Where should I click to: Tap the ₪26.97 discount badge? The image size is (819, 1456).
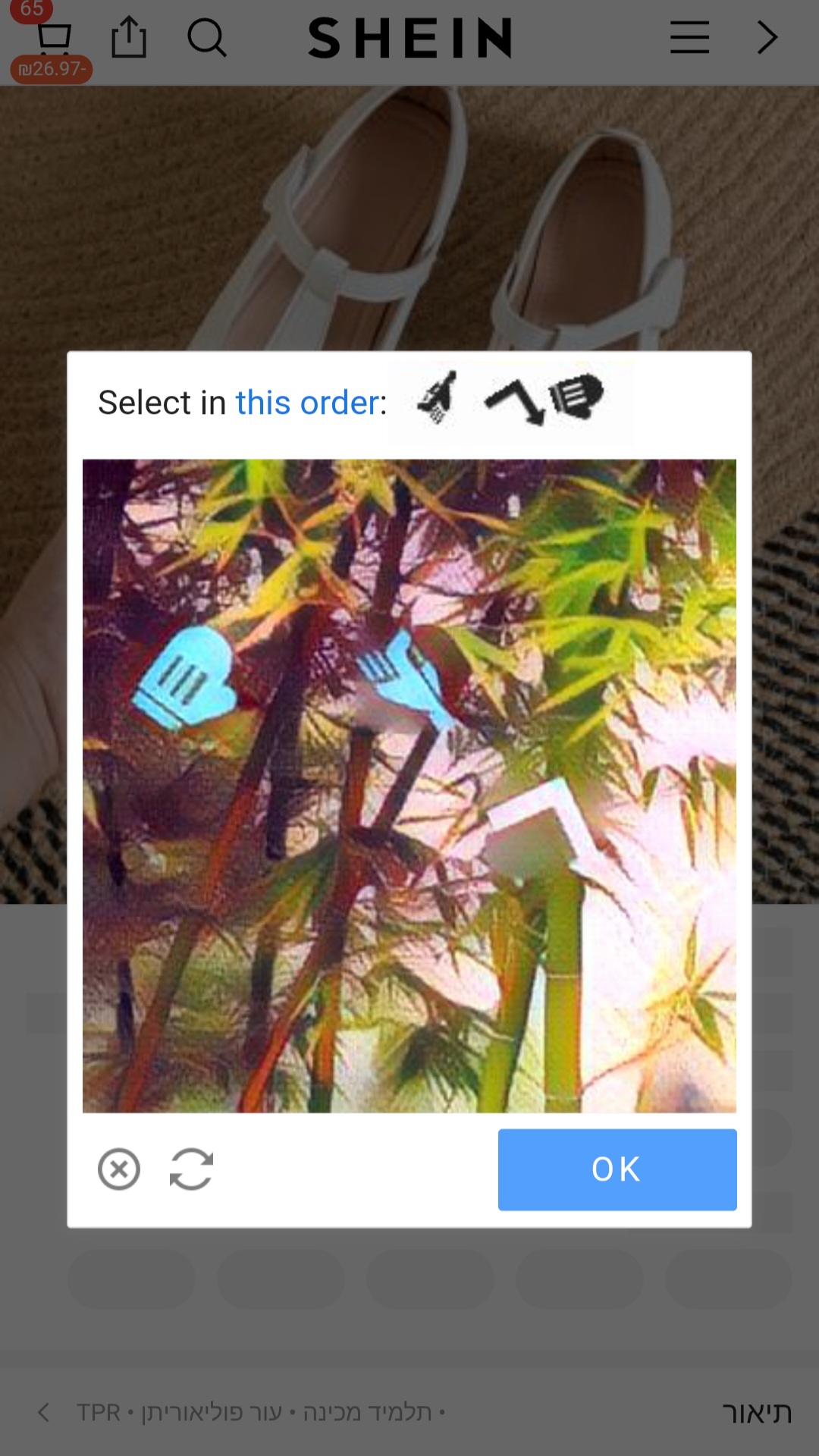pos(50,68)
